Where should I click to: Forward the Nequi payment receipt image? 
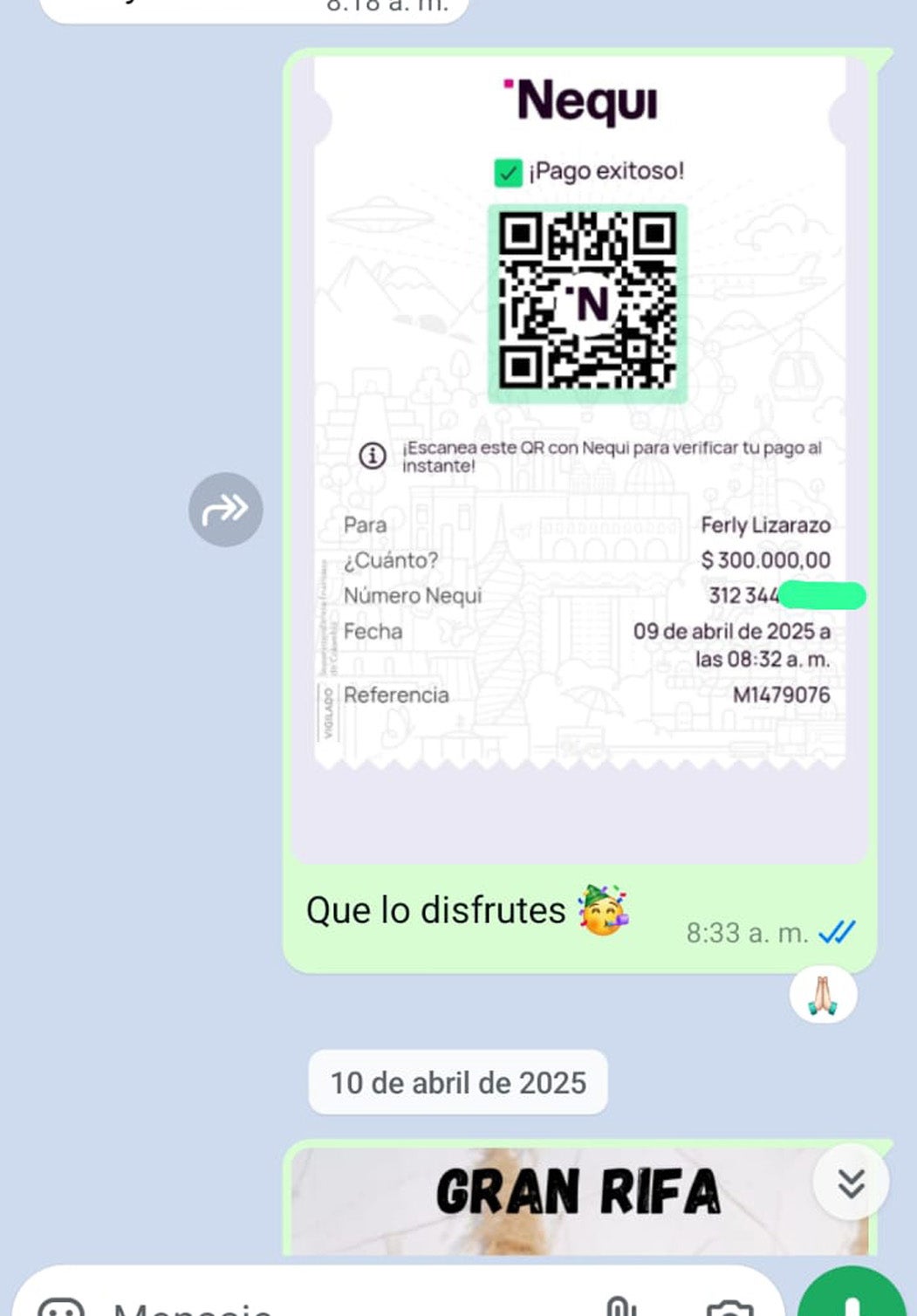(x=225, y=510)
